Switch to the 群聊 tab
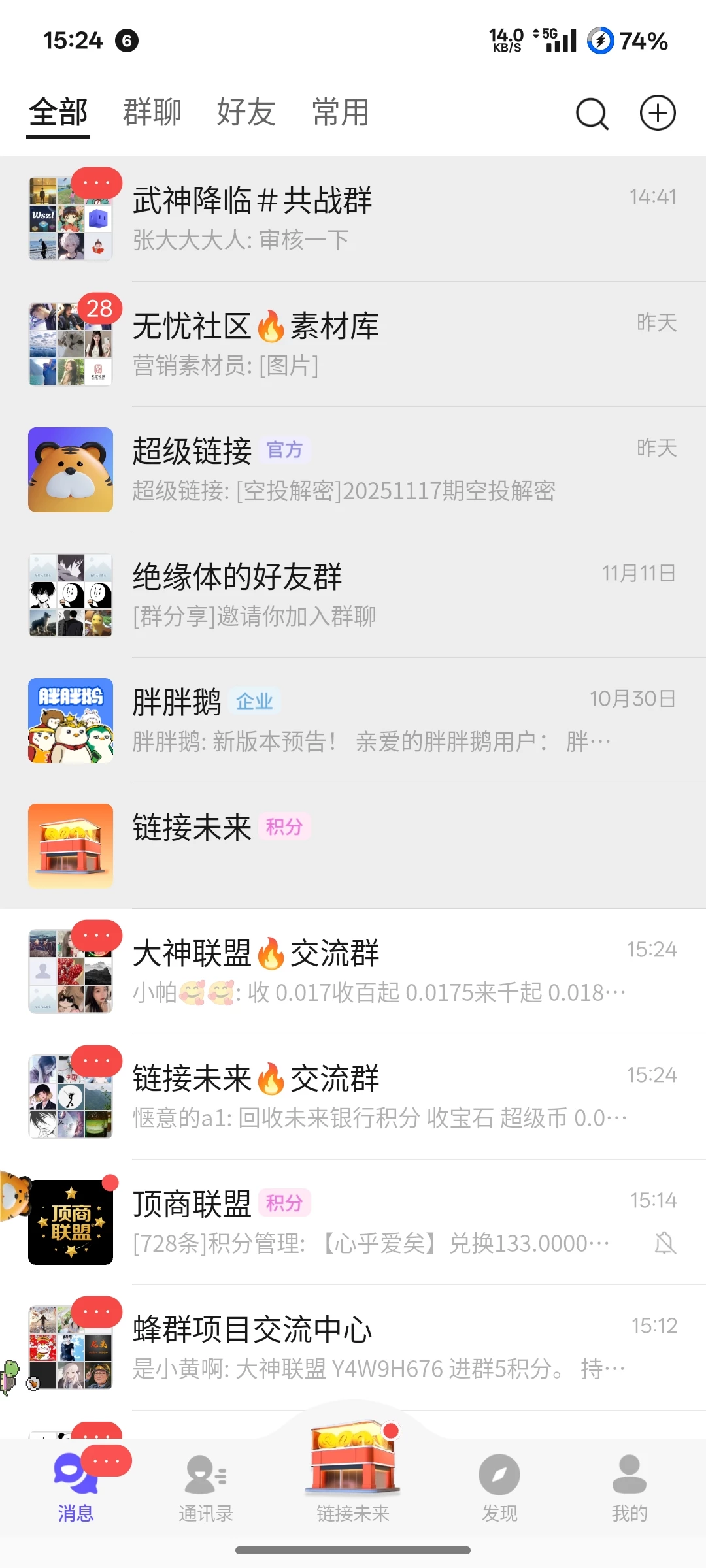The width and height of the screenshot is (706, 1568). (152, 111)
